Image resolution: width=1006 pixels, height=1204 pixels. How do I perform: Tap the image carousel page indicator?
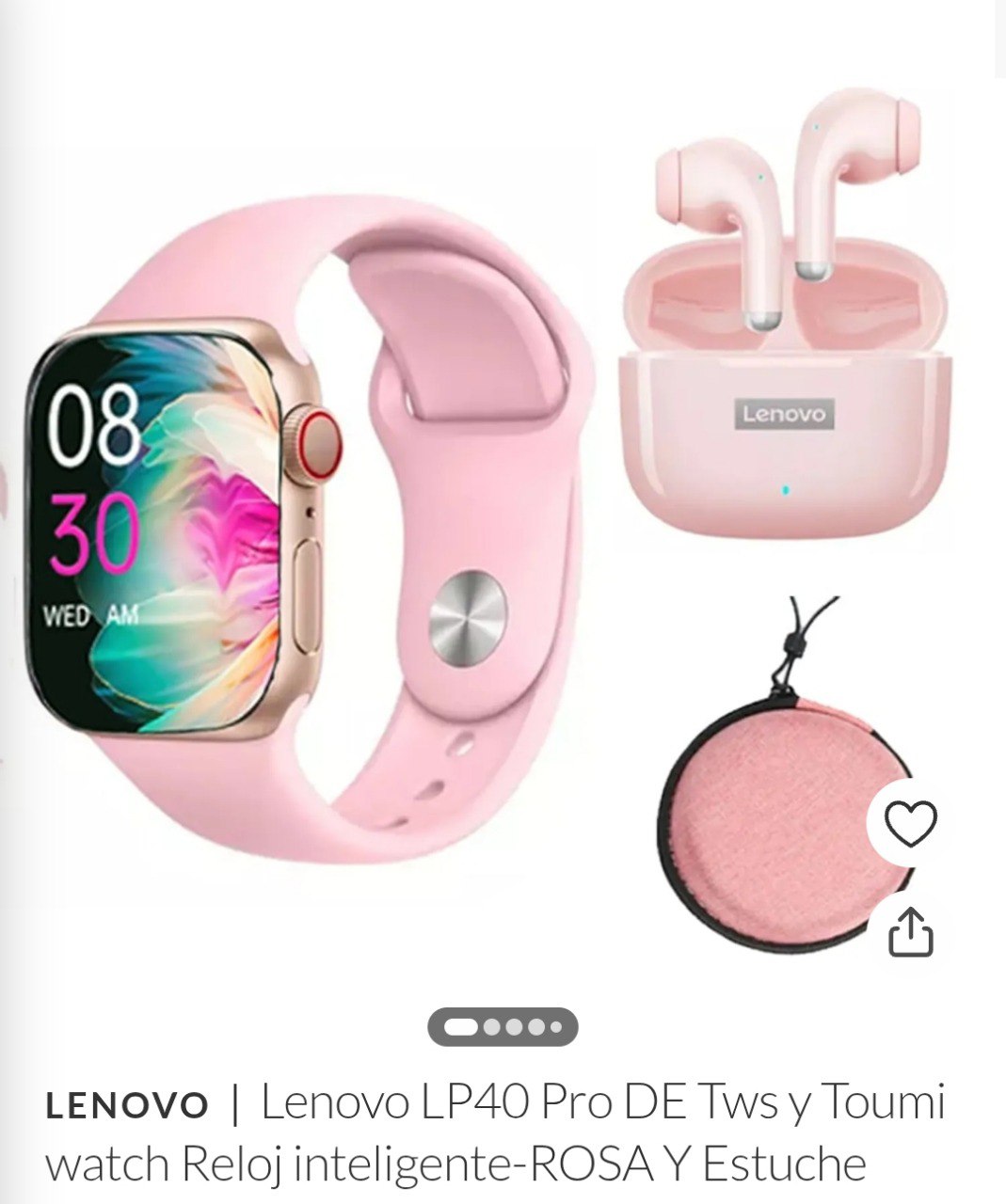coord(503,1027)
